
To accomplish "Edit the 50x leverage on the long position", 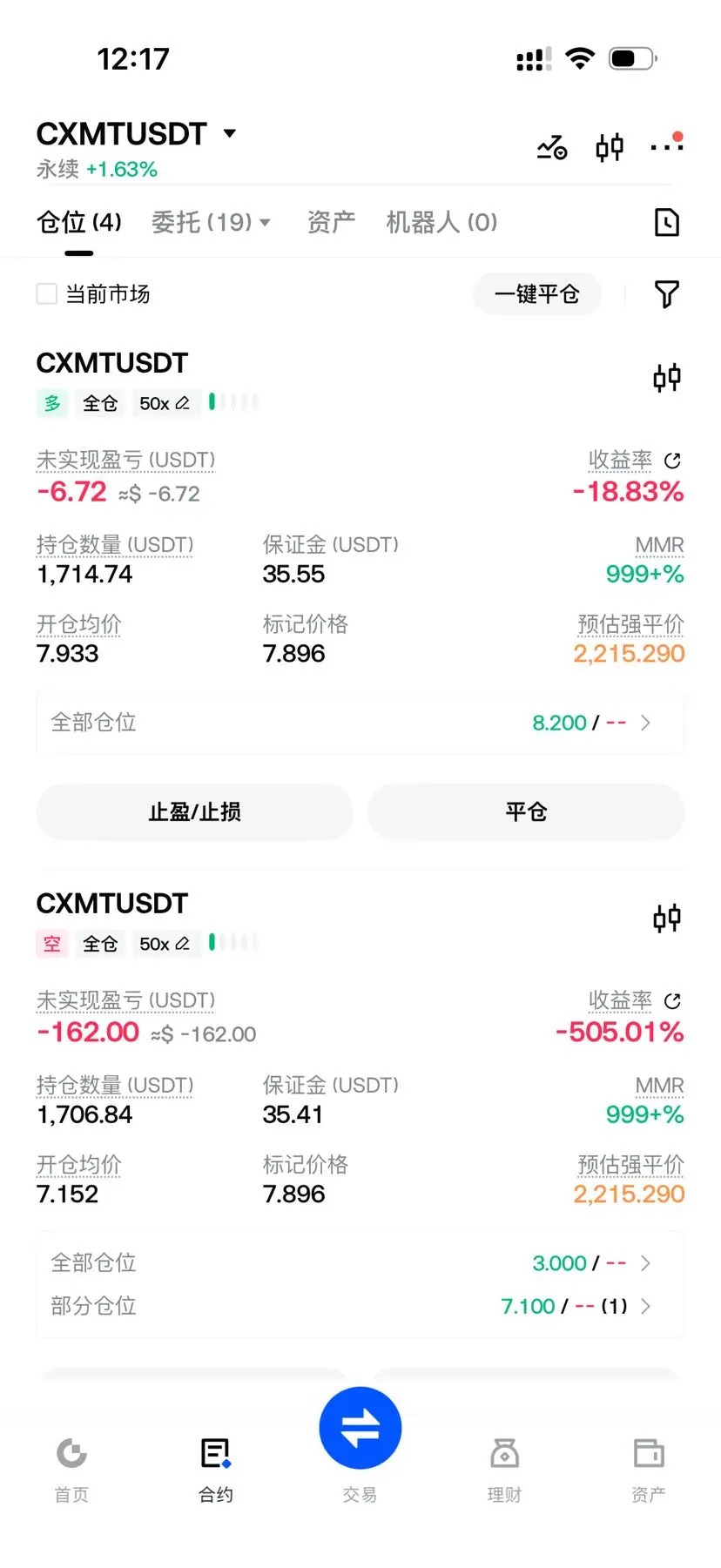I will [x=165, y=403].
